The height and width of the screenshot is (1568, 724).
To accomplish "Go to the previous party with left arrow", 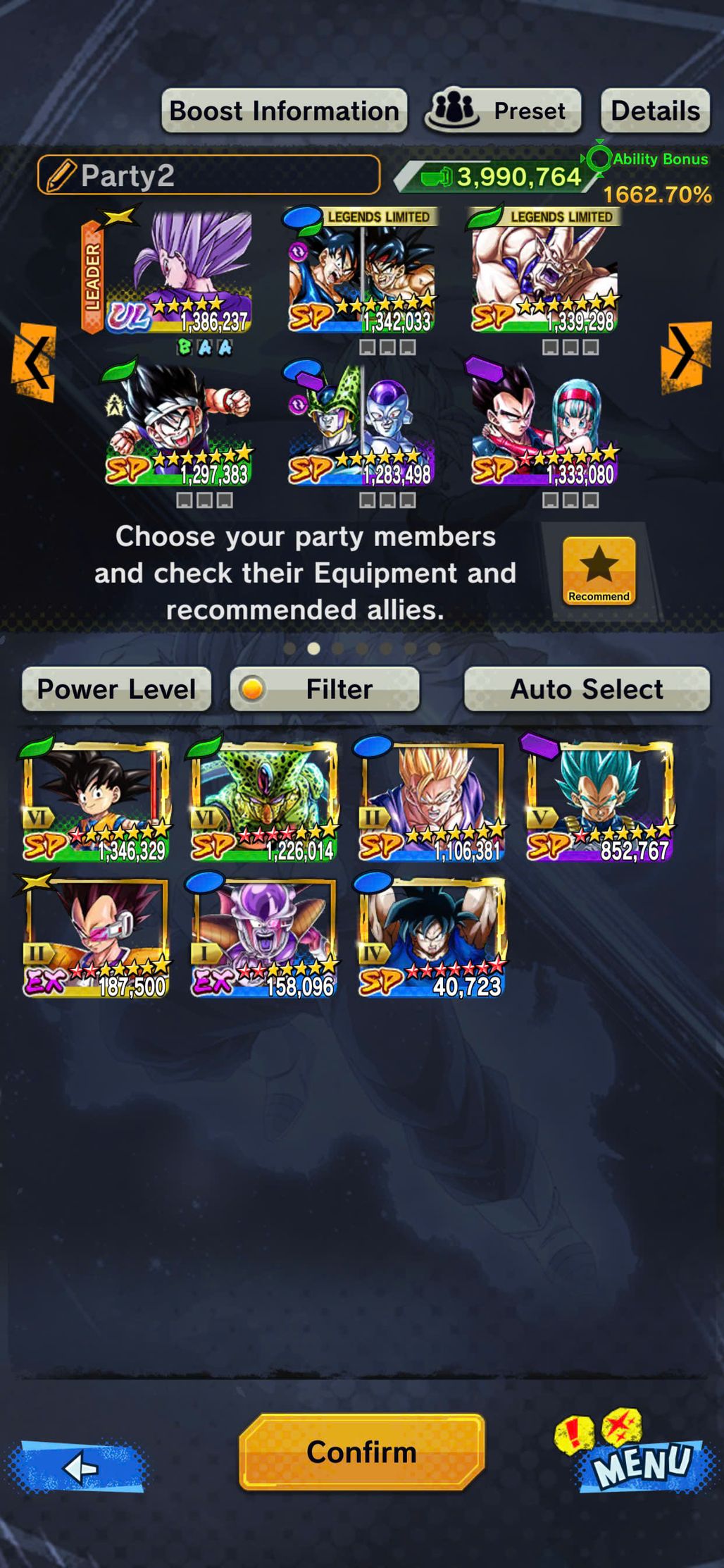I will (34, 362).
